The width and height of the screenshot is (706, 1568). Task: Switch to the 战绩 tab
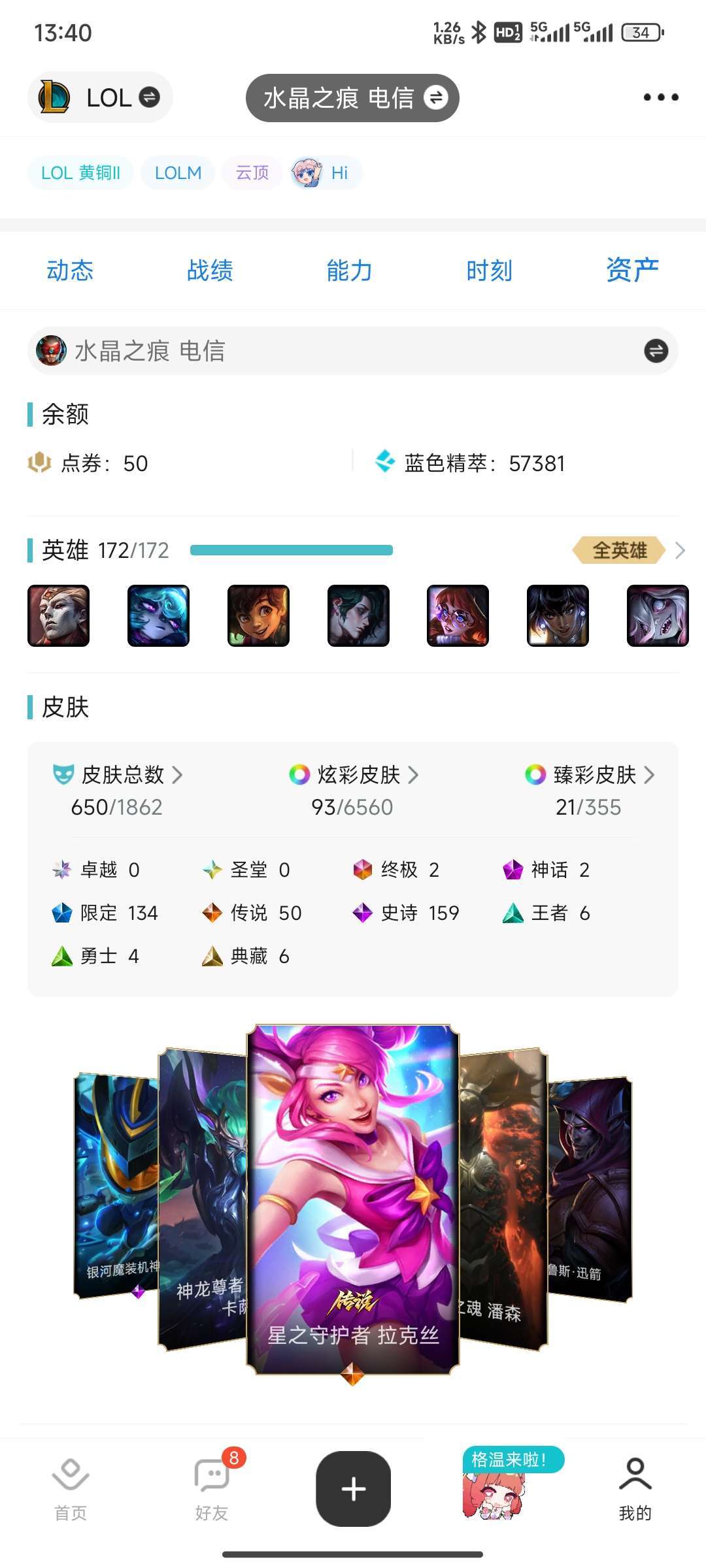(x=210, y=270)
